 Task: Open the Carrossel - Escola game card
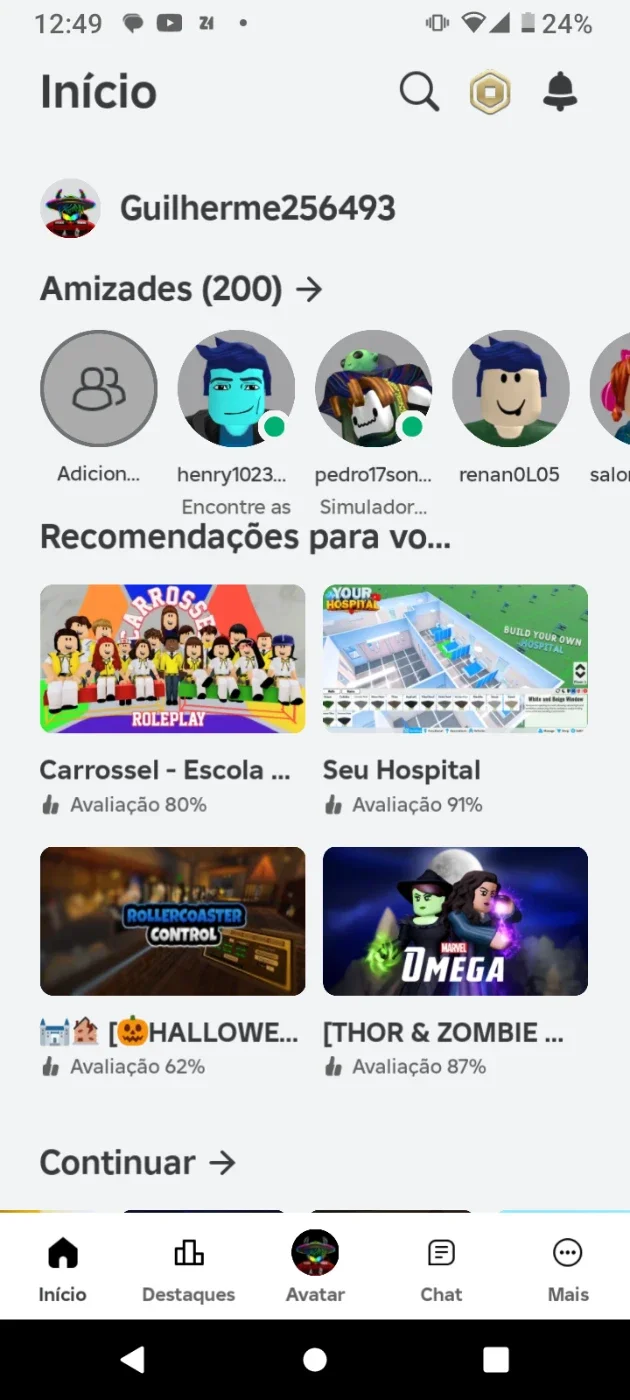click(x=172, y=700)
